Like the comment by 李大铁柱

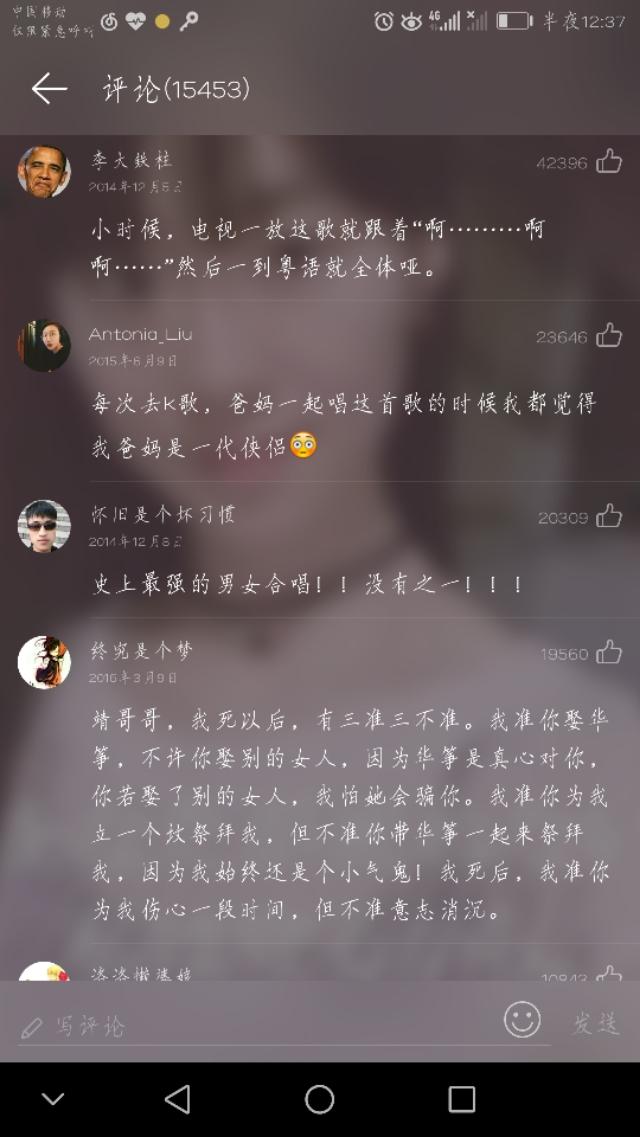(609, 161)
